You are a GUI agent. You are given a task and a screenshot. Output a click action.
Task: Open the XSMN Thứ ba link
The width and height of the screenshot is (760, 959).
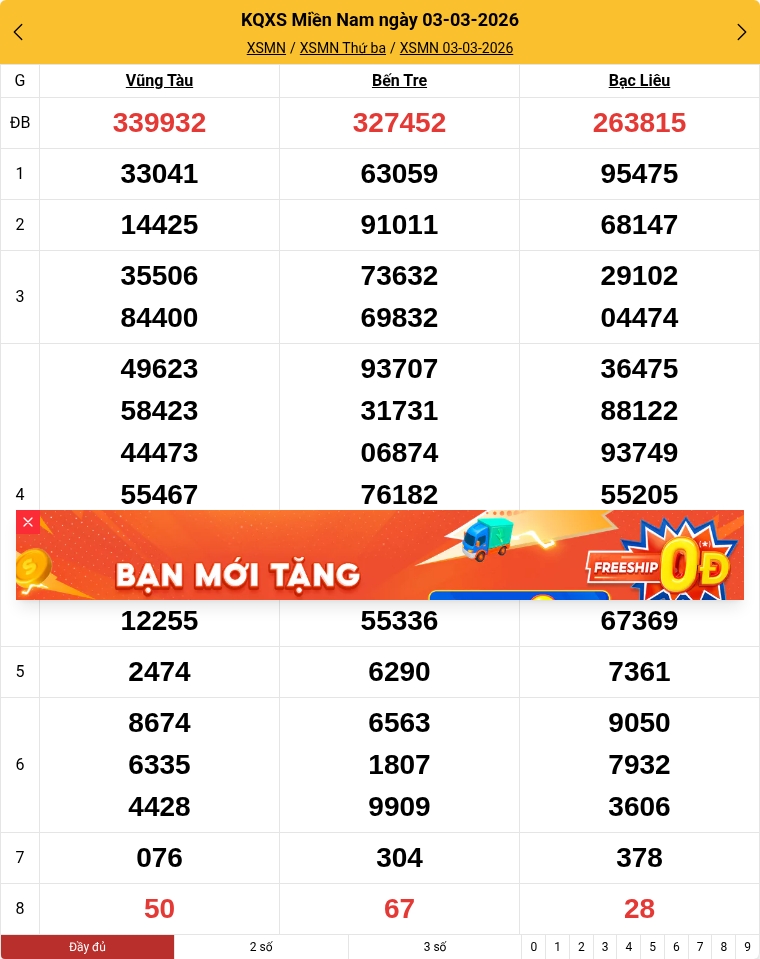pos(343,48)
